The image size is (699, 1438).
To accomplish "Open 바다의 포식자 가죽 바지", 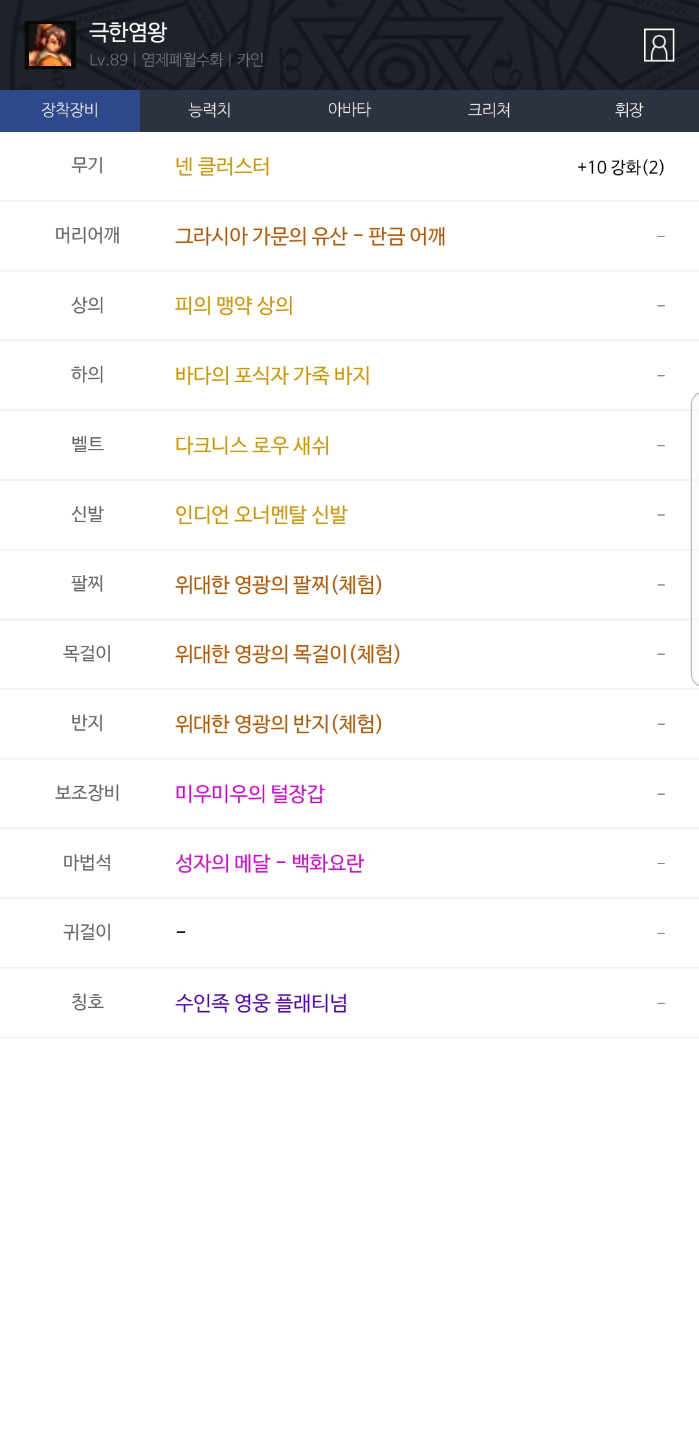I will 273,375.
